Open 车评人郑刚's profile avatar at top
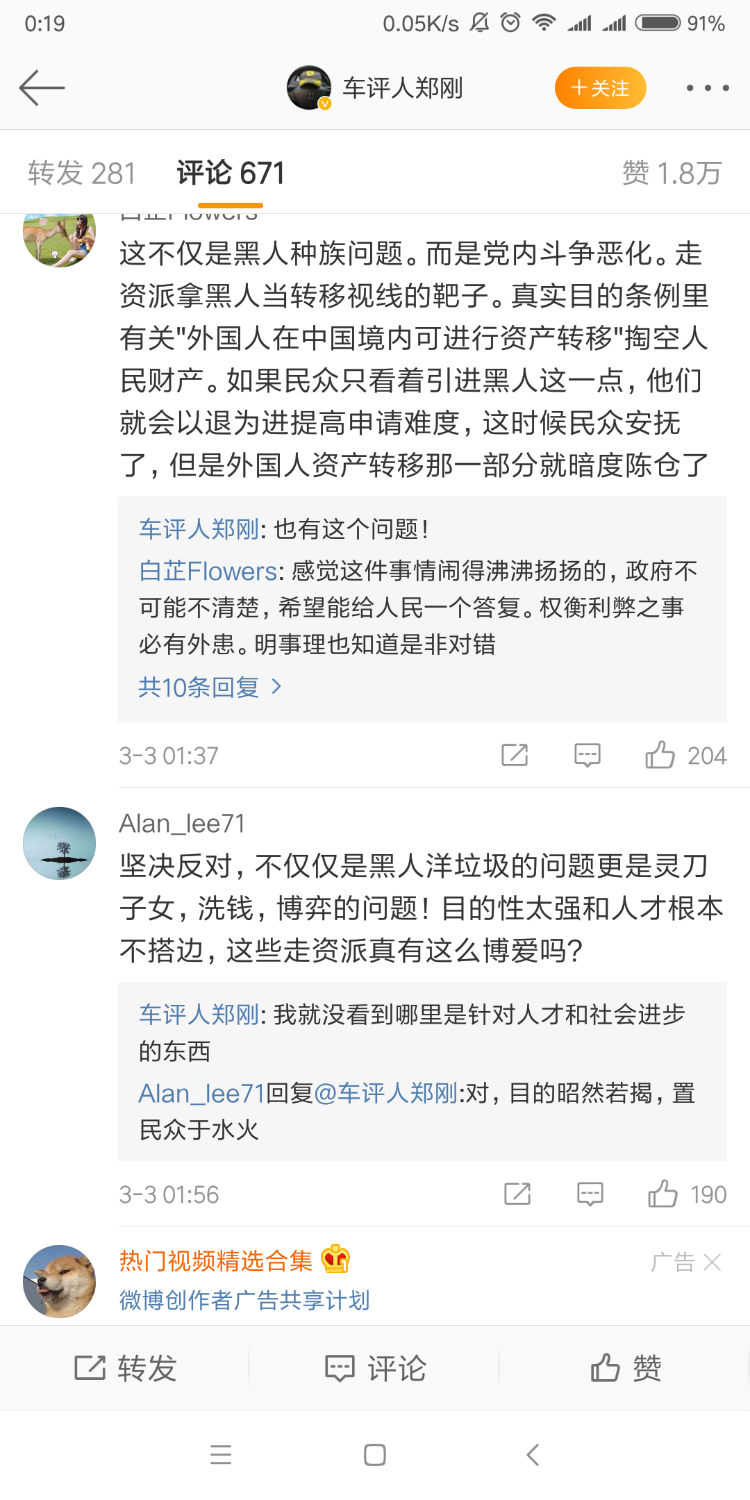The image size is (750, 1500). pyautogui.click(x=307, y=88)
